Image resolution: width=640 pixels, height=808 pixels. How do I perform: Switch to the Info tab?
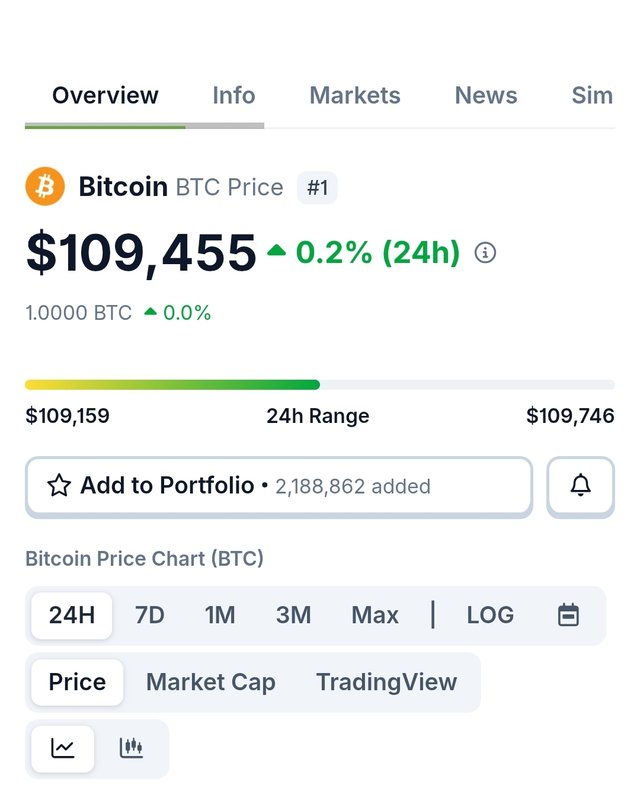pyautogui.click(x=233, y=96)
